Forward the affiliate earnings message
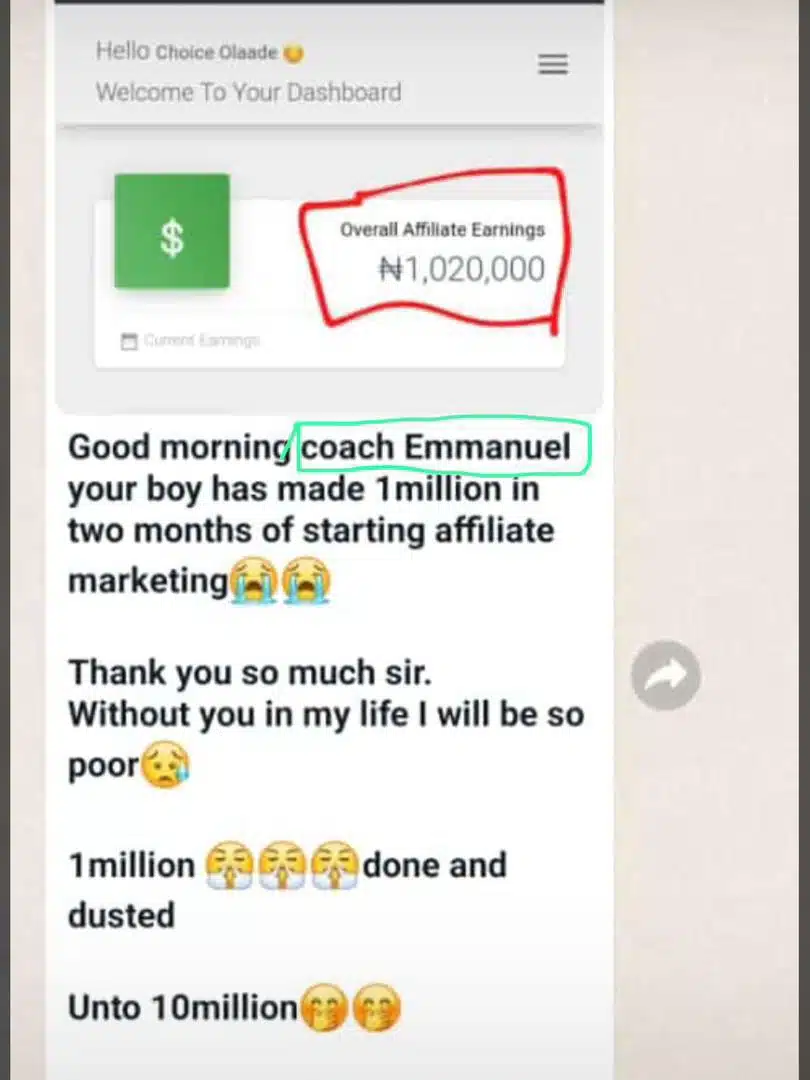810x1080 pixels. pyautogui.click(x=666, y=676)
